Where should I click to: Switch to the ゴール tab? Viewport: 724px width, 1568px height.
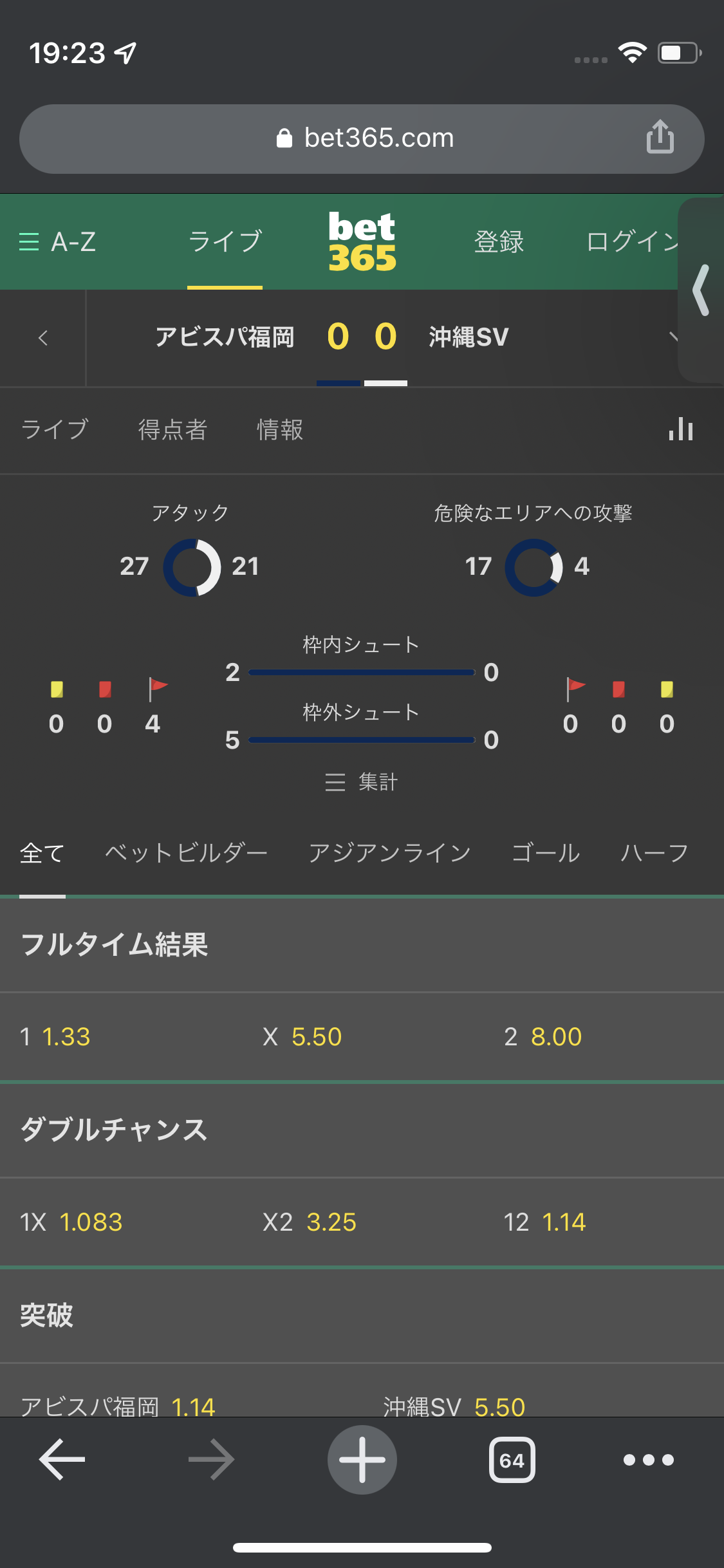click(546, 853)
